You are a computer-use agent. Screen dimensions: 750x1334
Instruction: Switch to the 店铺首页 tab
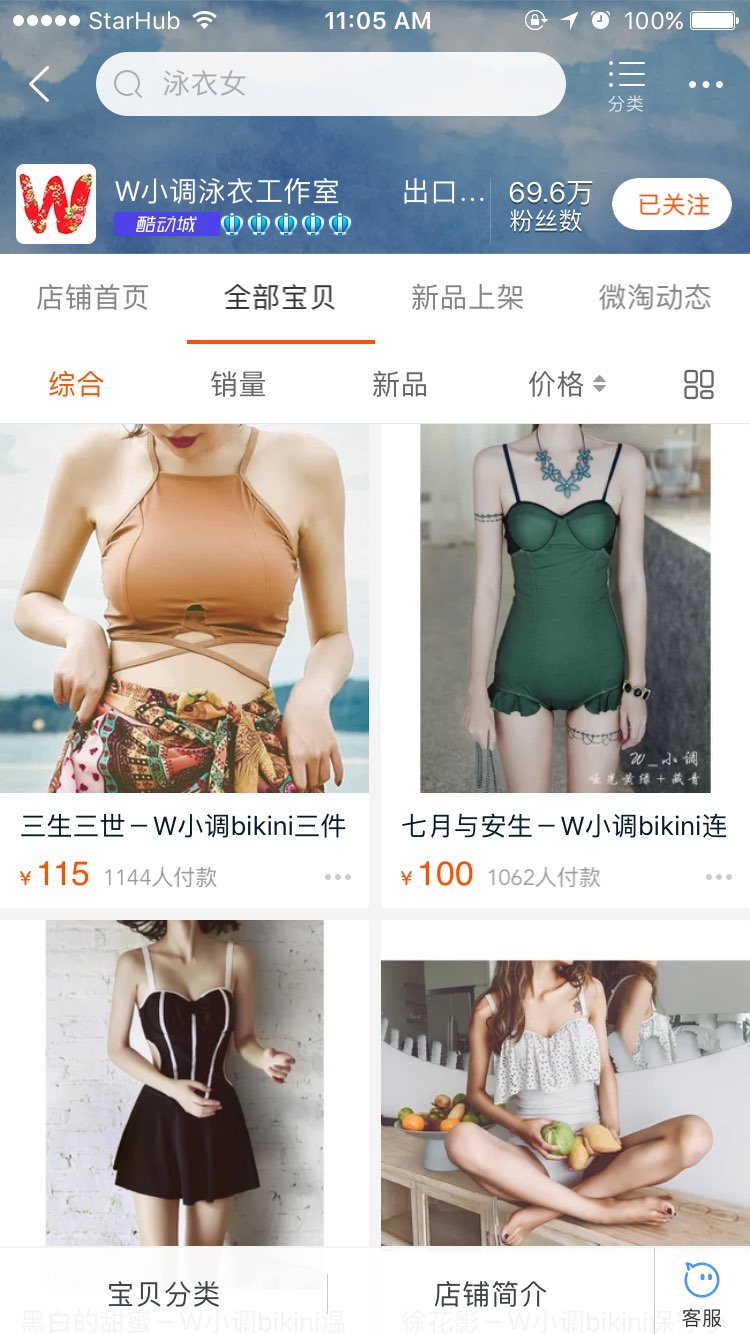pos(93,298)
